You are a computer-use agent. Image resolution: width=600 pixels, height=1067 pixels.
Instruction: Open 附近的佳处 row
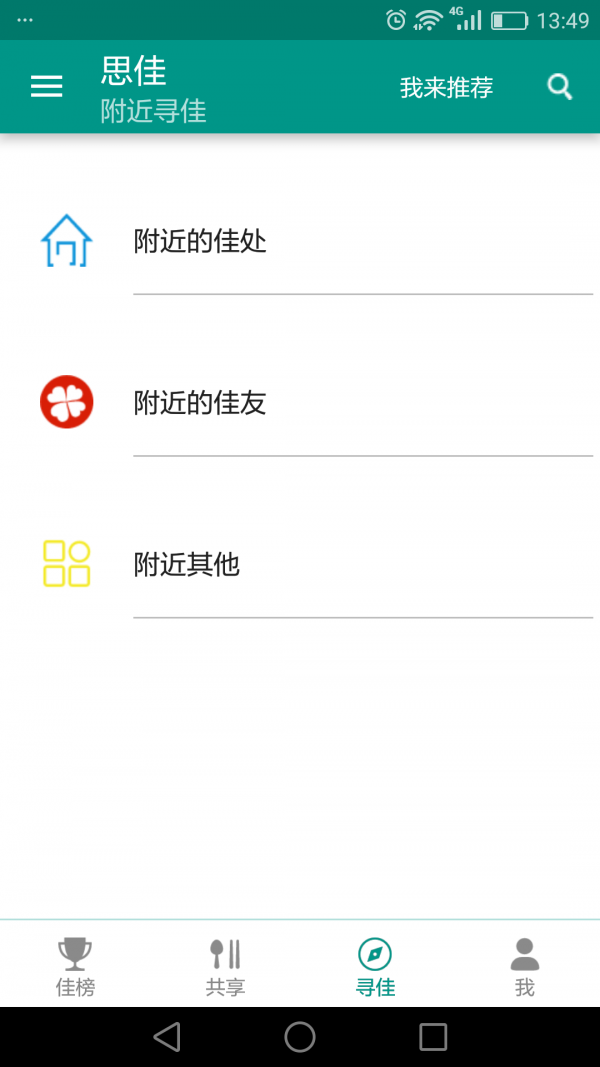pyautogui.click(x=300, y=241)
